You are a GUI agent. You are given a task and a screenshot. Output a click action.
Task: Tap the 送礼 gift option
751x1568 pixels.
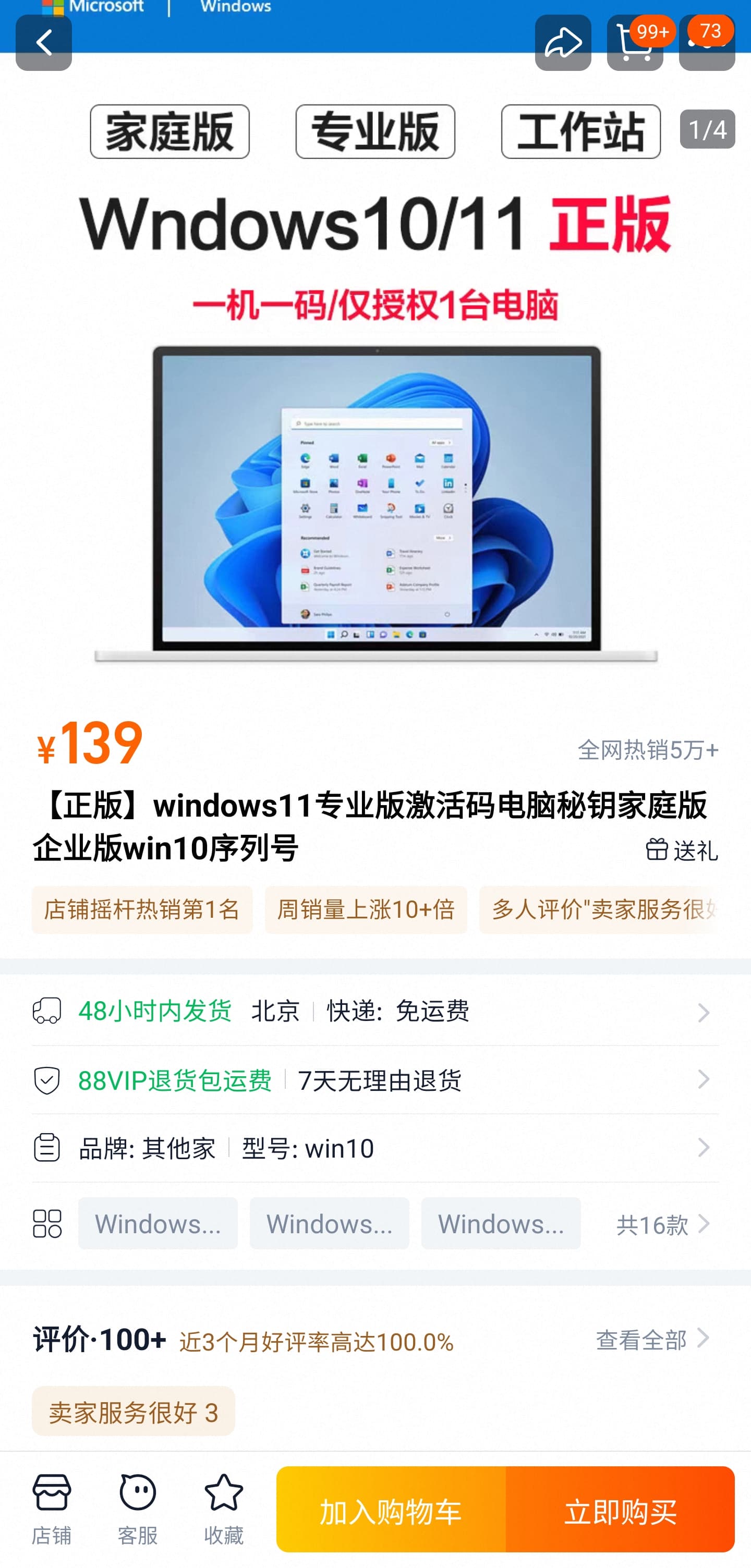coord(681,850)
